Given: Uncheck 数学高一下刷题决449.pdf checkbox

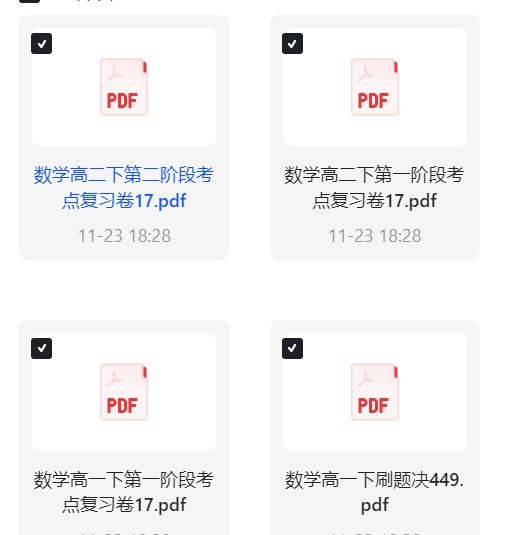Looking at the screenshot, I should click(x=292, y=348).
